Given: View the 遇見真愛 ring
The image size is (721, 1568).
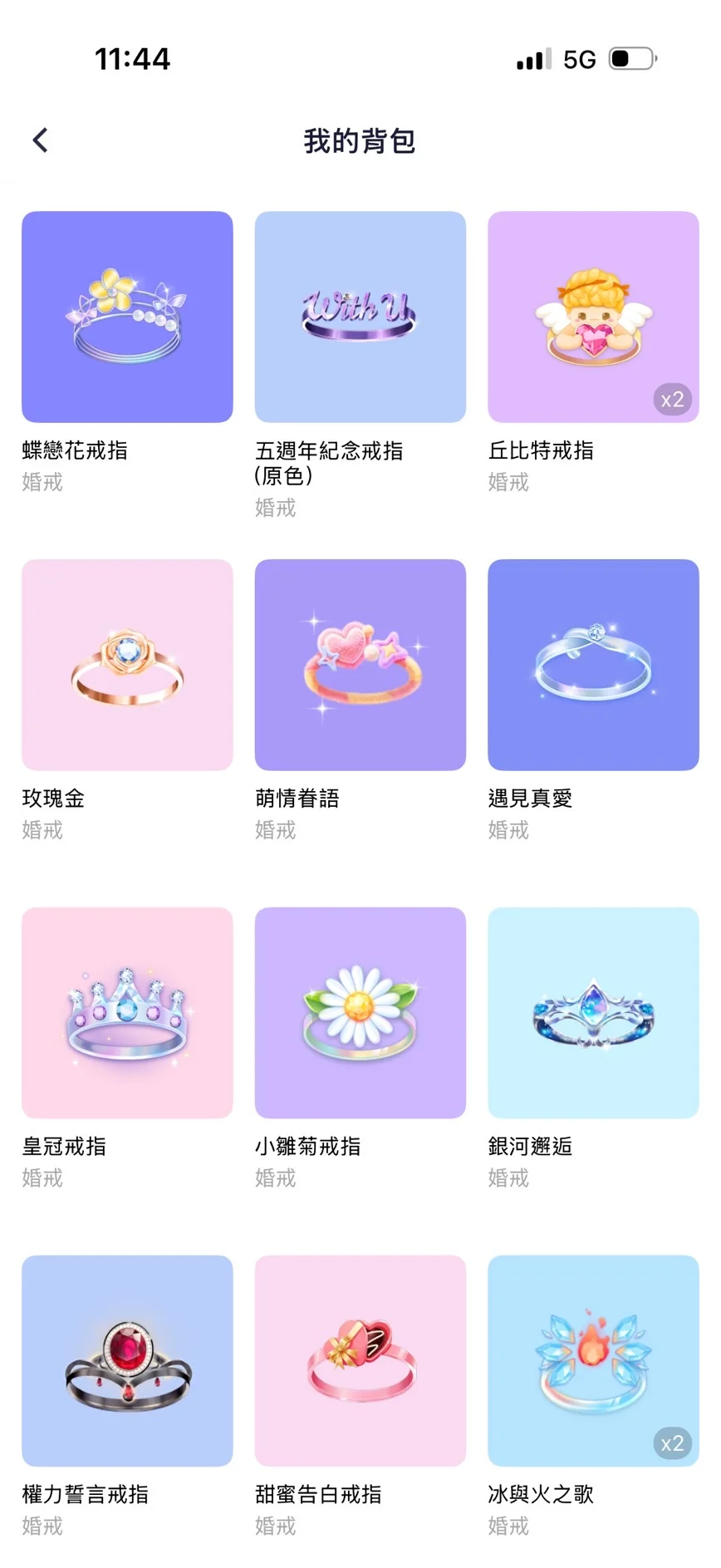Looking at the screenshot, I should pyautogui.click(x=592, y=664).
